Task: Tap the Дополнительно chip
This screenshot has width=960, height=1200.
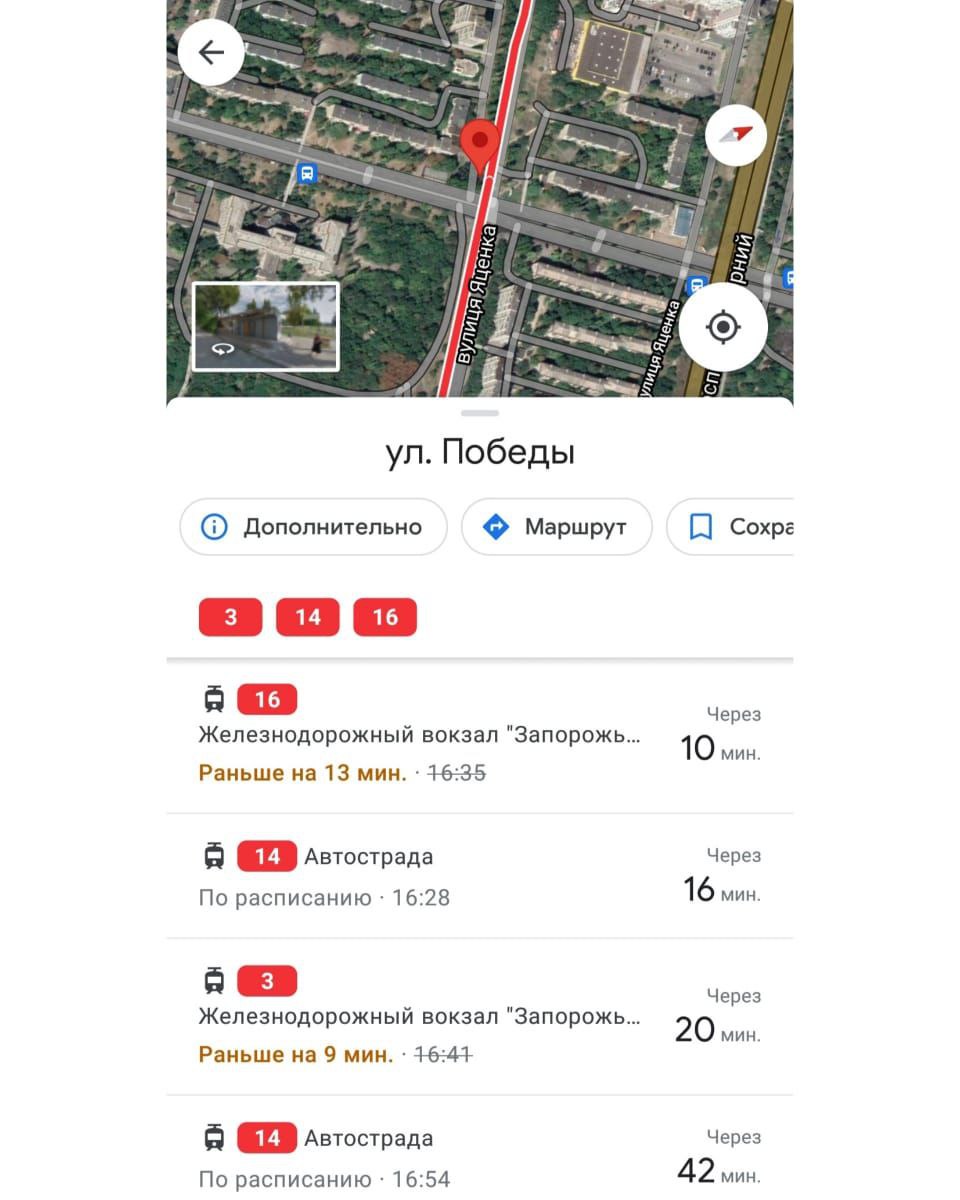Action: [313, 527]
